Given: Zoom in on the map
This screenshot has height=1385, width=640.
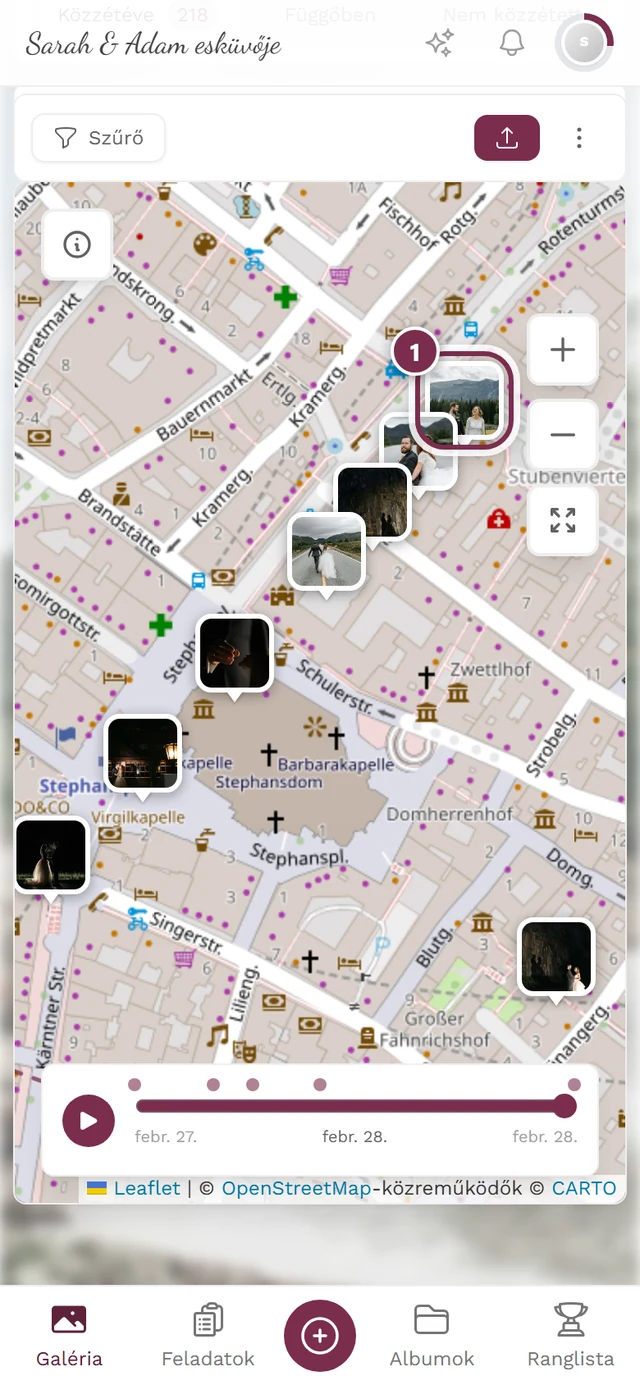Looking at the screenshot, I should (x=563, y=350).
